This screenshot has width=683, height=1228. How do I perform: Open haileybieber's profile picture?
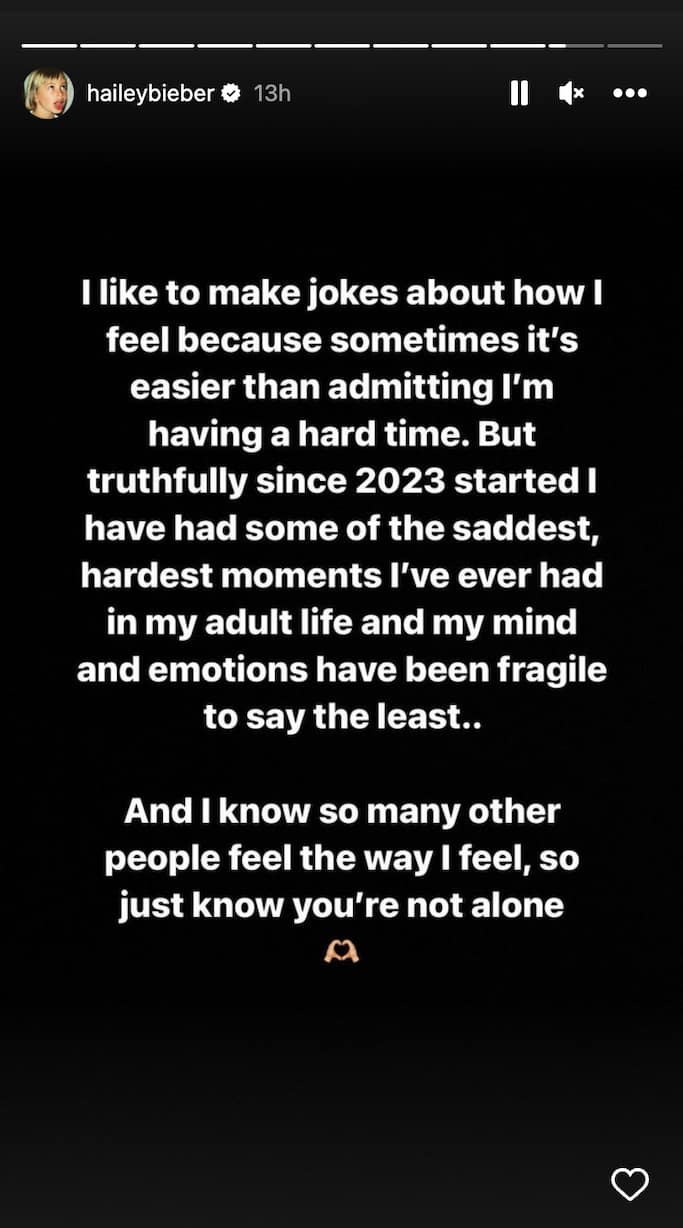48,93
